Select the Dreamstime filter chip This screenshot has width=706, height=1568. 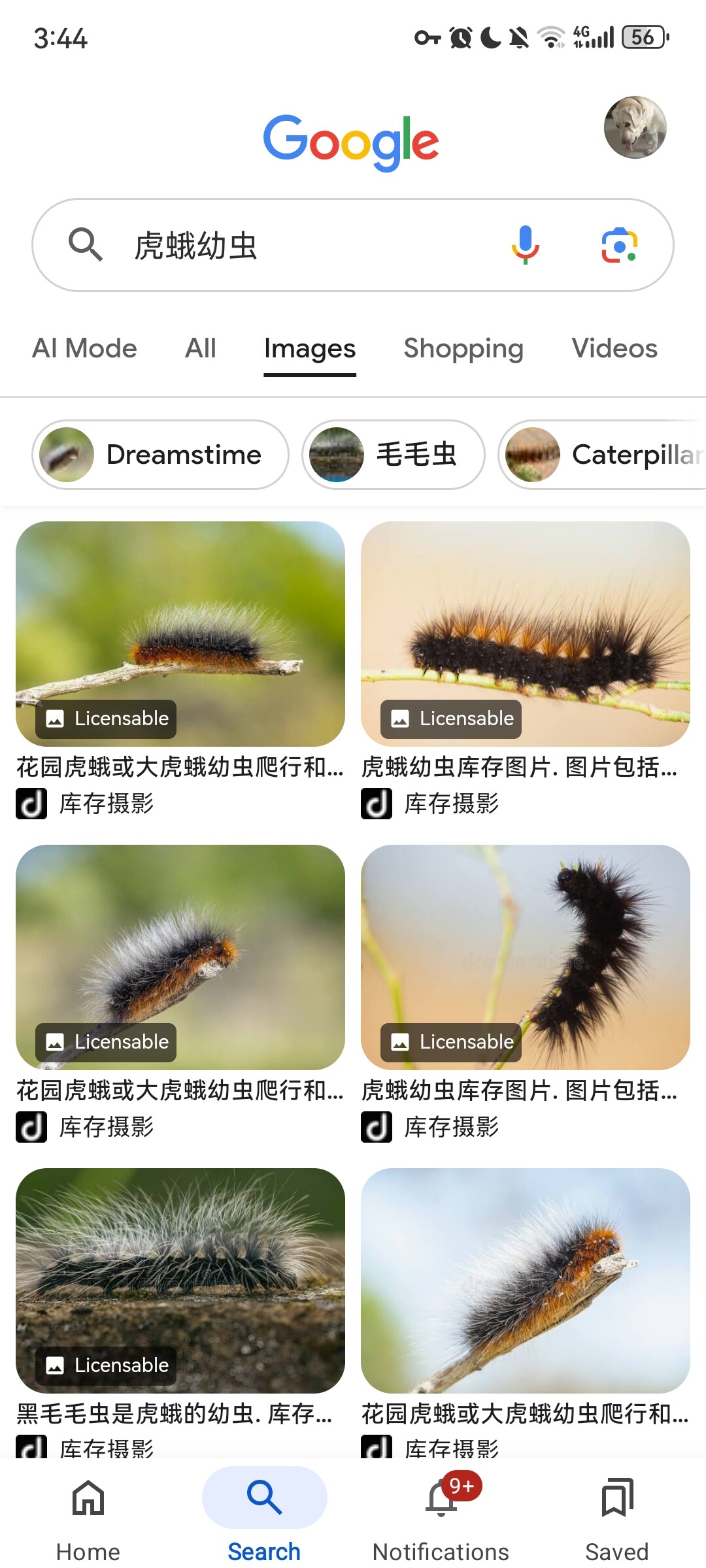click(x=161, y=455)
